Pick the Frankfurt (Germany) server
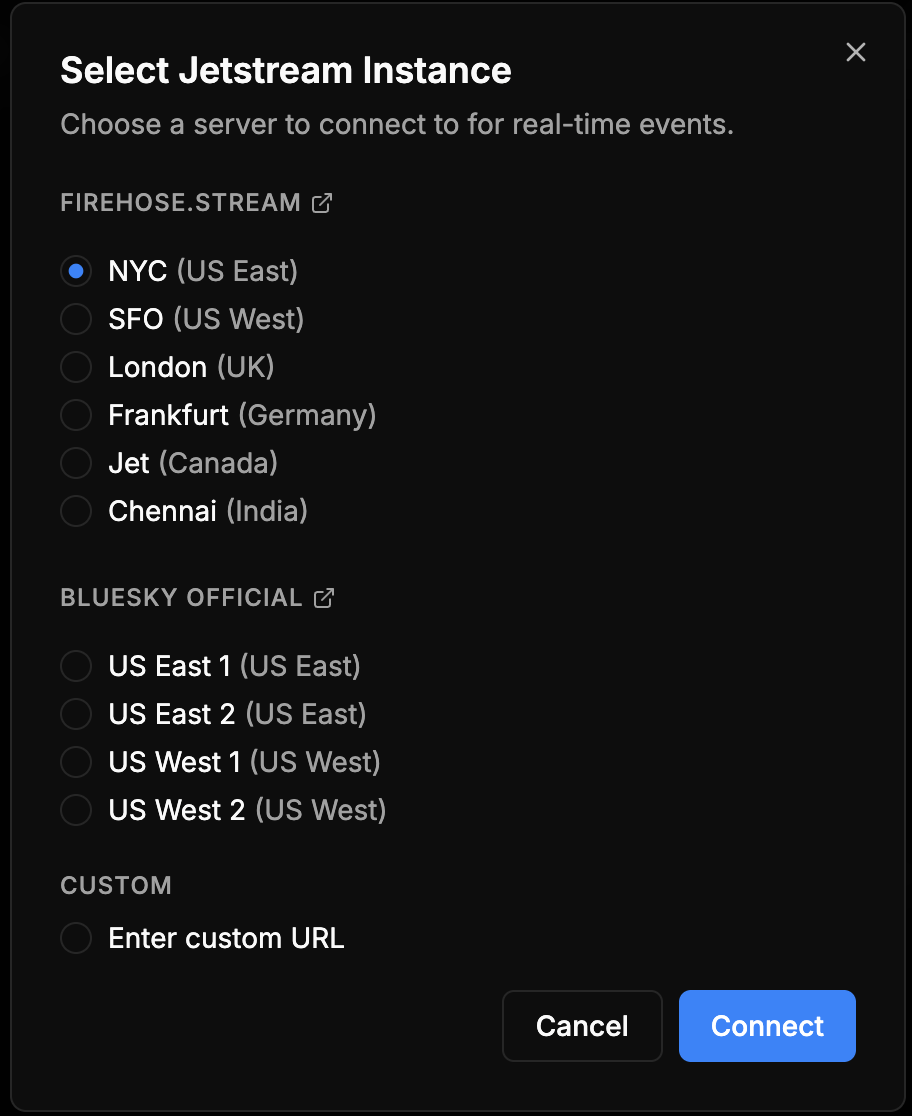 (x=76, y=415)
